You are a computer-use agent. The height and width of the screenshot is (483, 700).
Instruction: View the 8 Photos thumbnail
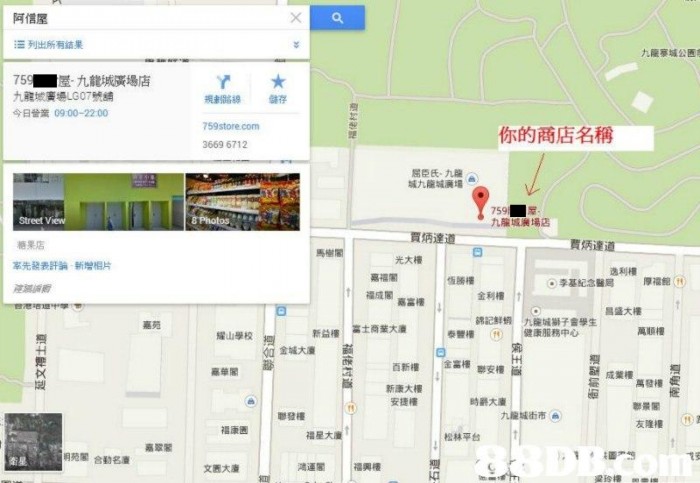tap(242, 203)
